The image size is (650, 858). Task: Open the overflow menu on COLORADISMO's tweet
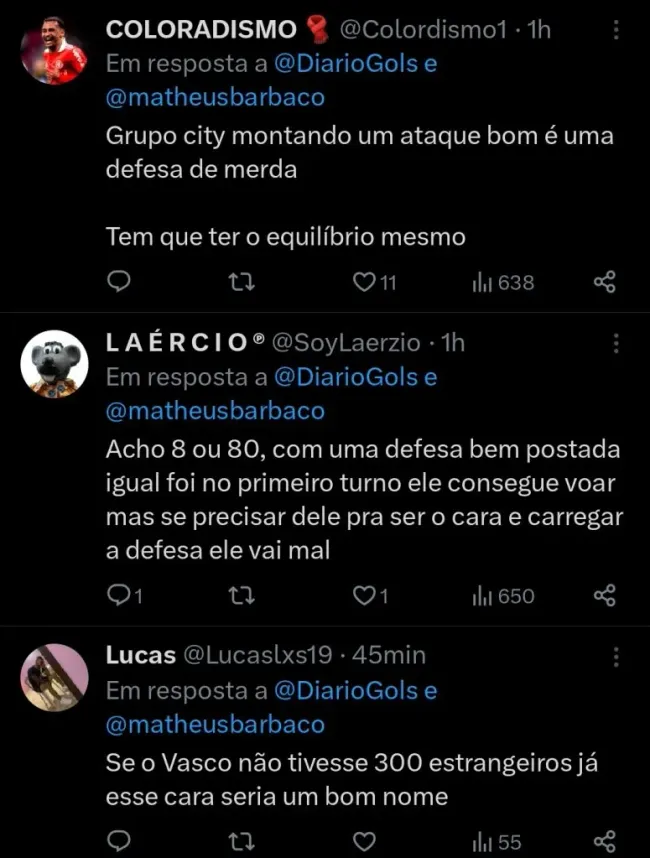pyautogui.click(x=616, y=31)
